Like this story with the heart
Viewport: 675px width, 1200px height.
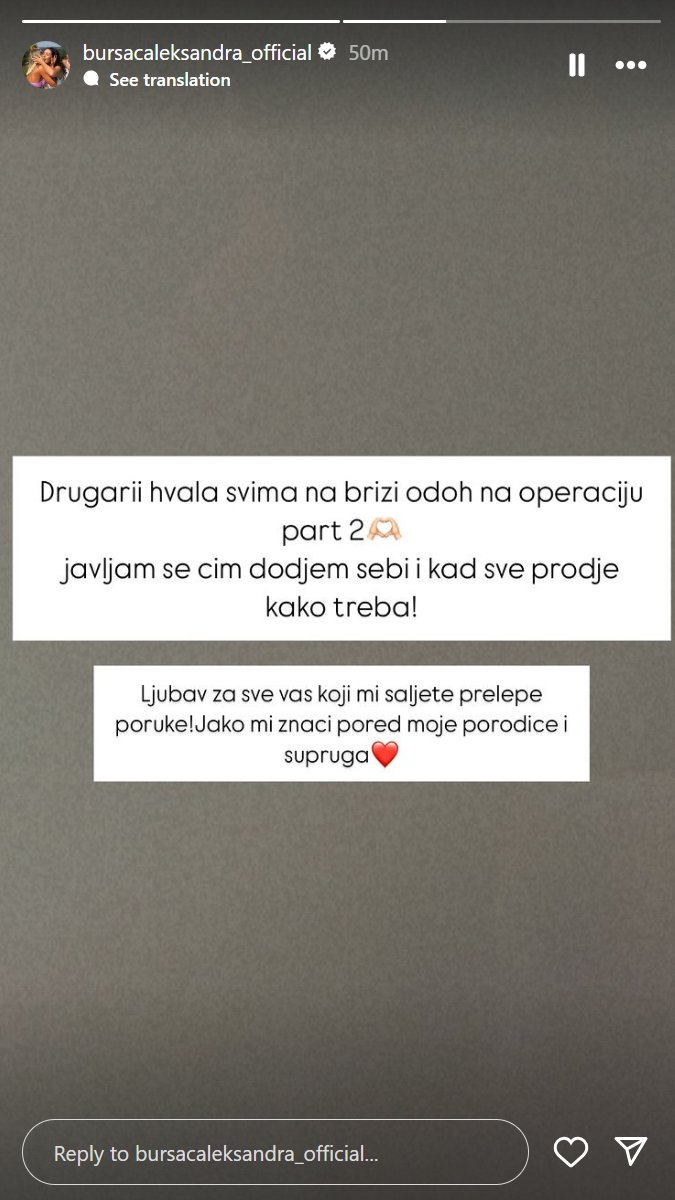[x=571, y=1152]
